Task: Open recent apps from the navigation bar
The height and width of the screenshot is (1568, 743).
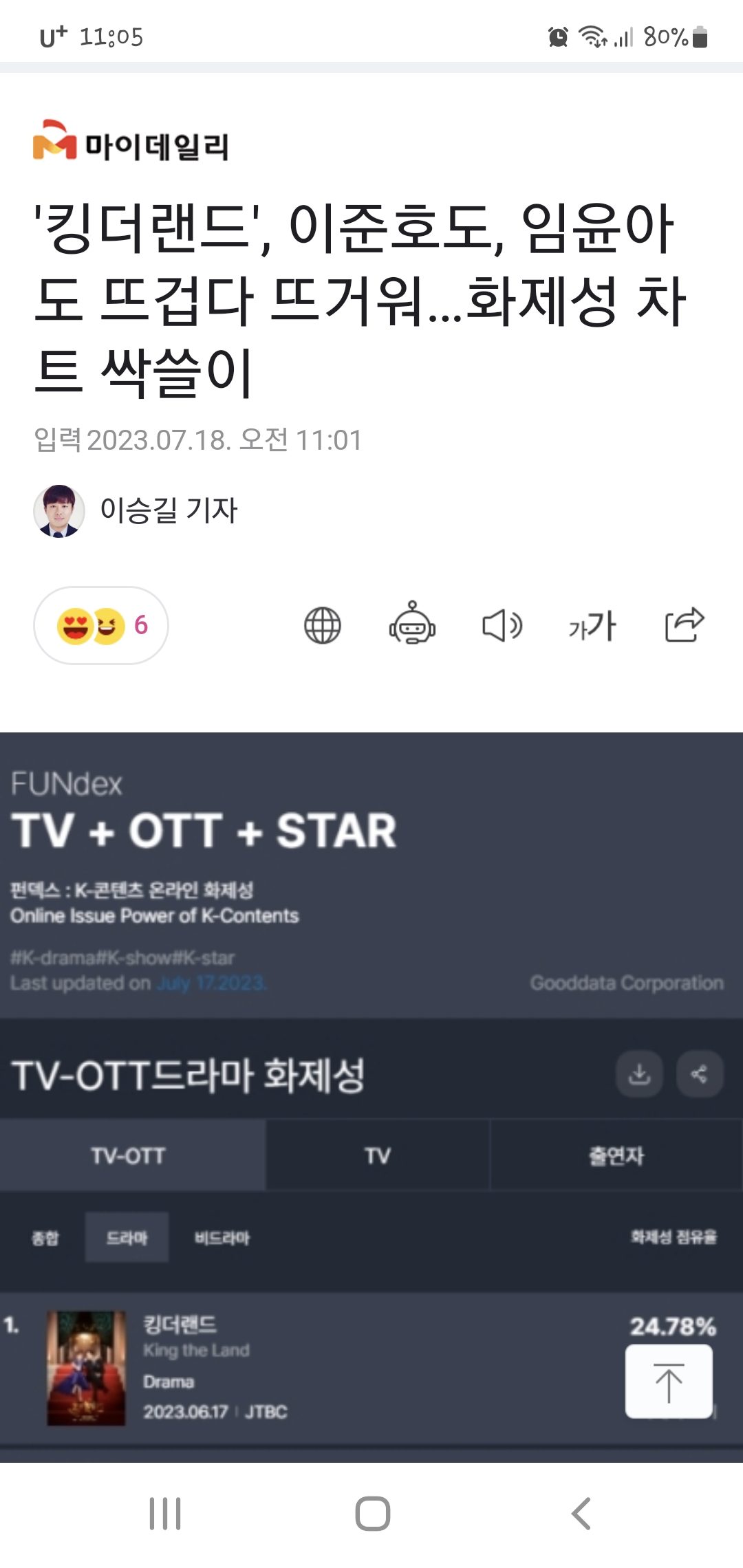Action: [165, 1514]
